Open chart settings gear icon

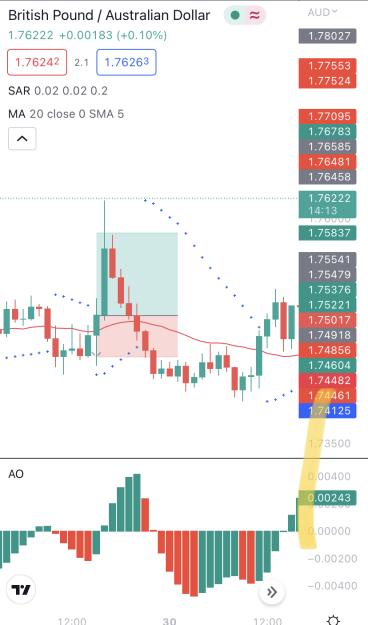tap(333, 620)
